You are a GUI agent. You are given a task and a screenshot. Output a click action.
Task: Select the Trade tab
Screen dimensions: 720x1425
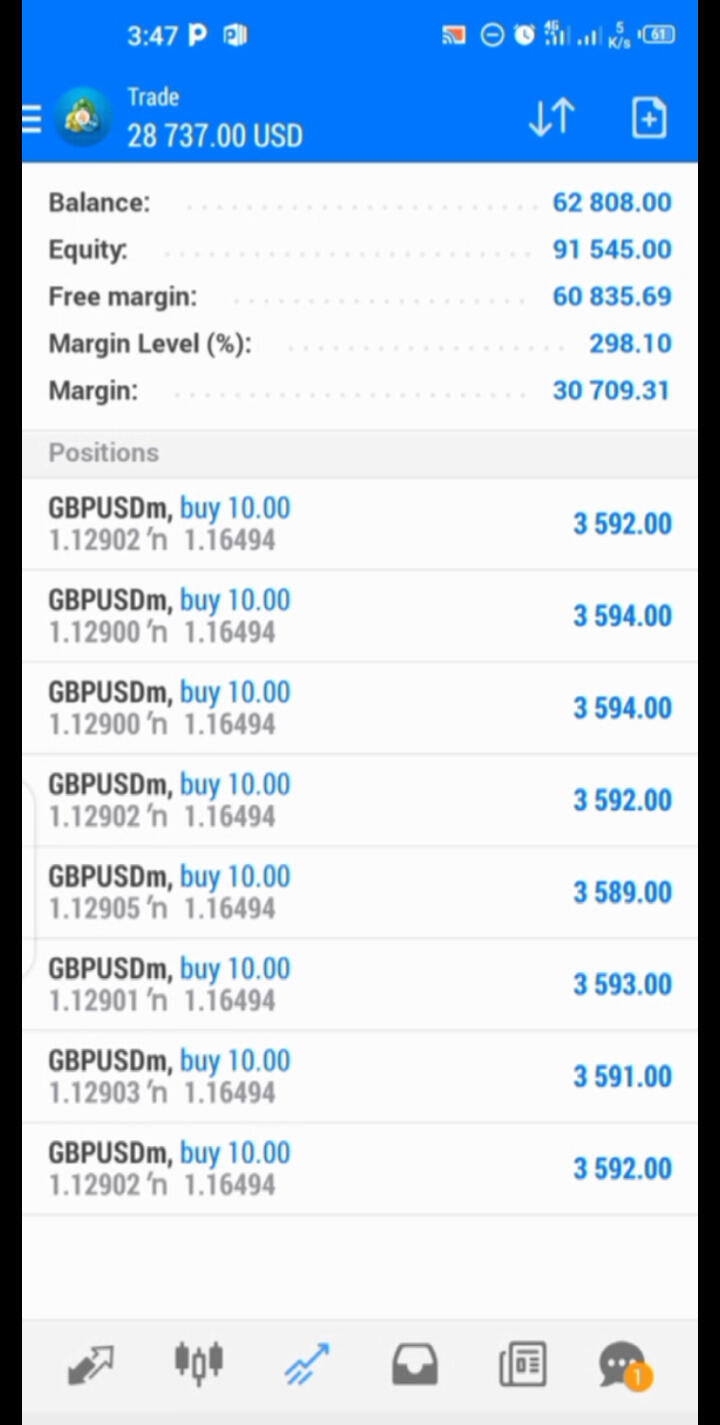click(x=306, y=1364)
